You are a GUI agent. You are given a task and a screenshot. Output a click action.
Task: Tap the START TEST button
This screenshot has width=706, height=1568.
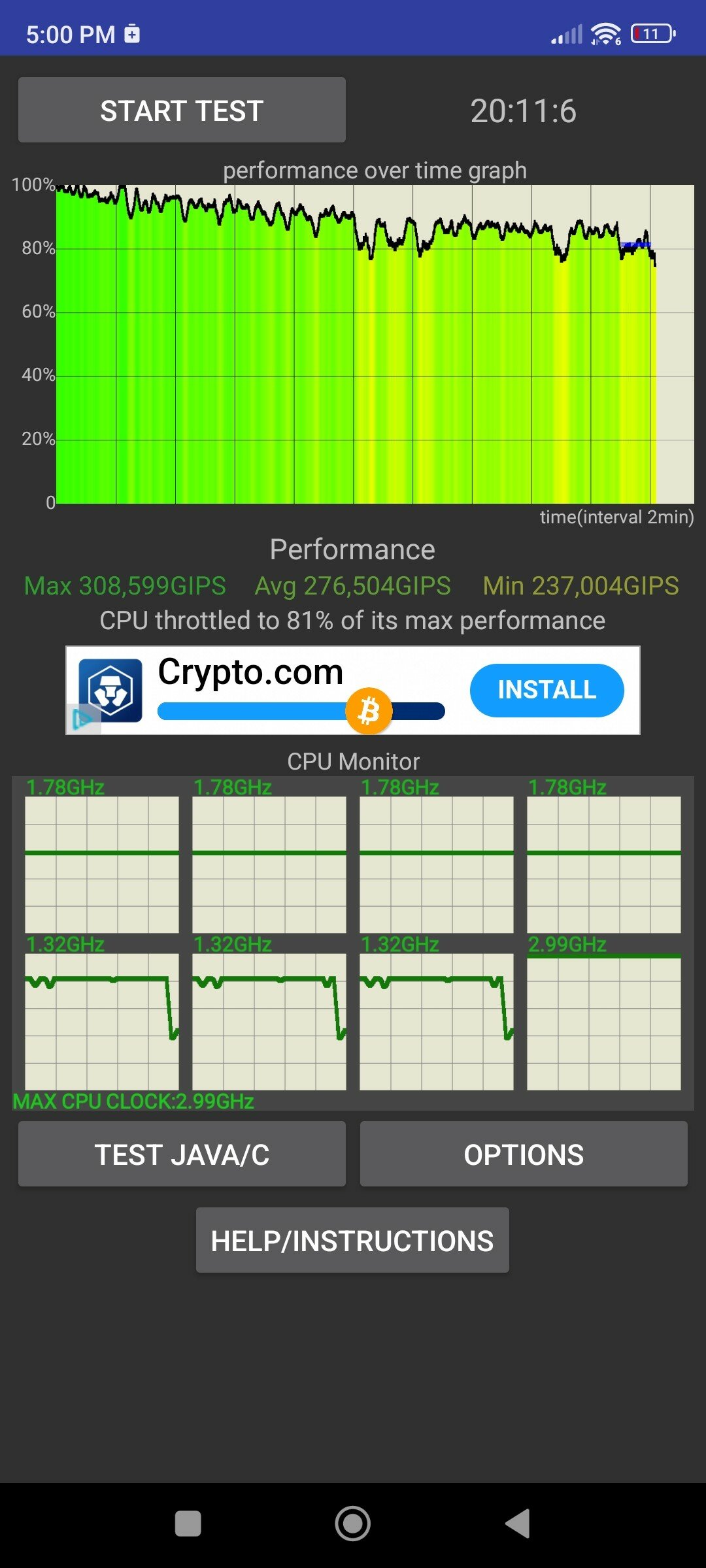coord(182,110)
